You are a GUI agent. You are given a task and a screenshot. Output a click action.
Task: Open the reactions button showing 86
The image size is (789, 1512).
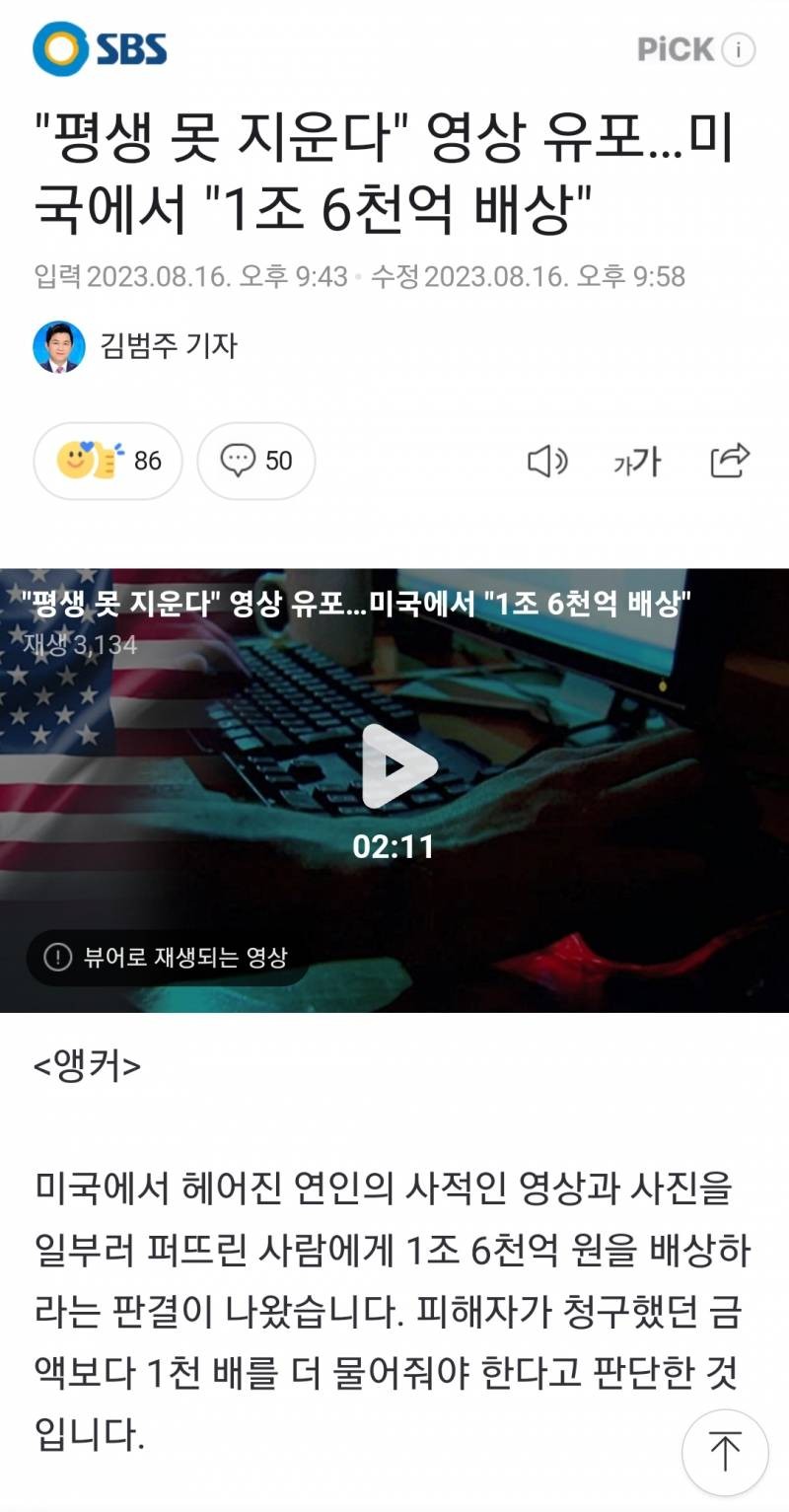point(108,461)
